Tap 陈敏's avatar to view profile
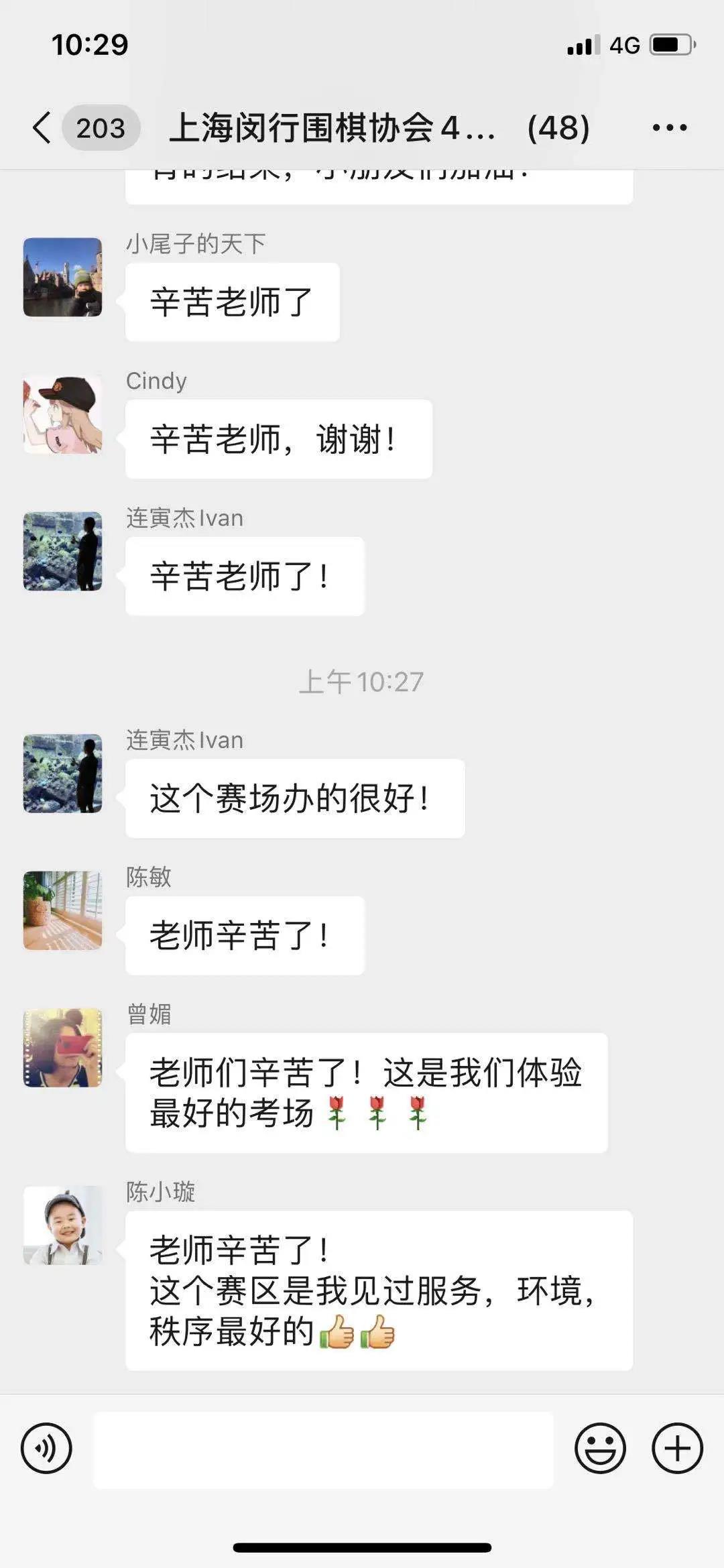Viewport: 724px width, 1568px height. tap(62, 910)
